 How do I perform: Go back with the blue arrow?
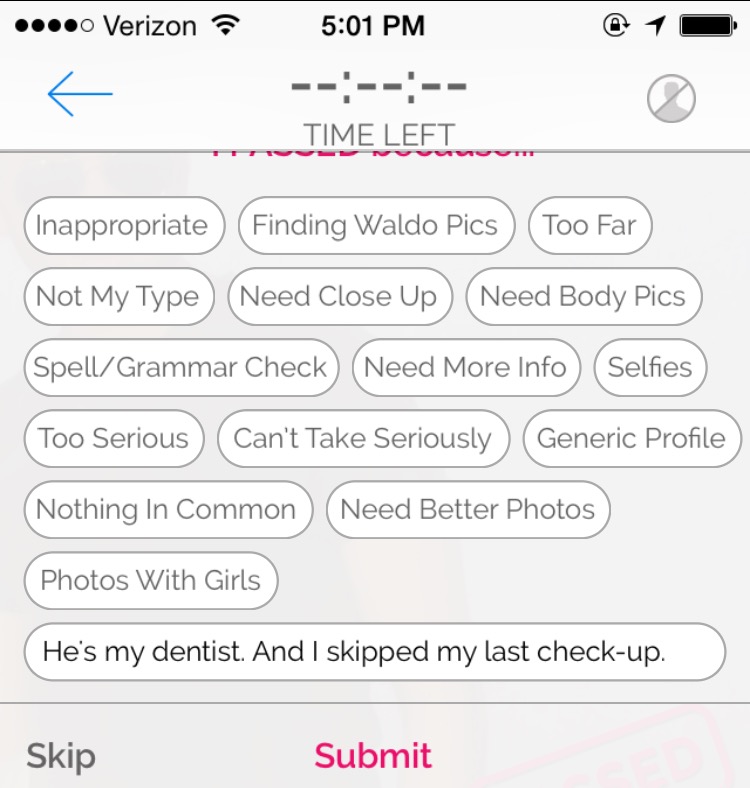(x=80, y=94)
